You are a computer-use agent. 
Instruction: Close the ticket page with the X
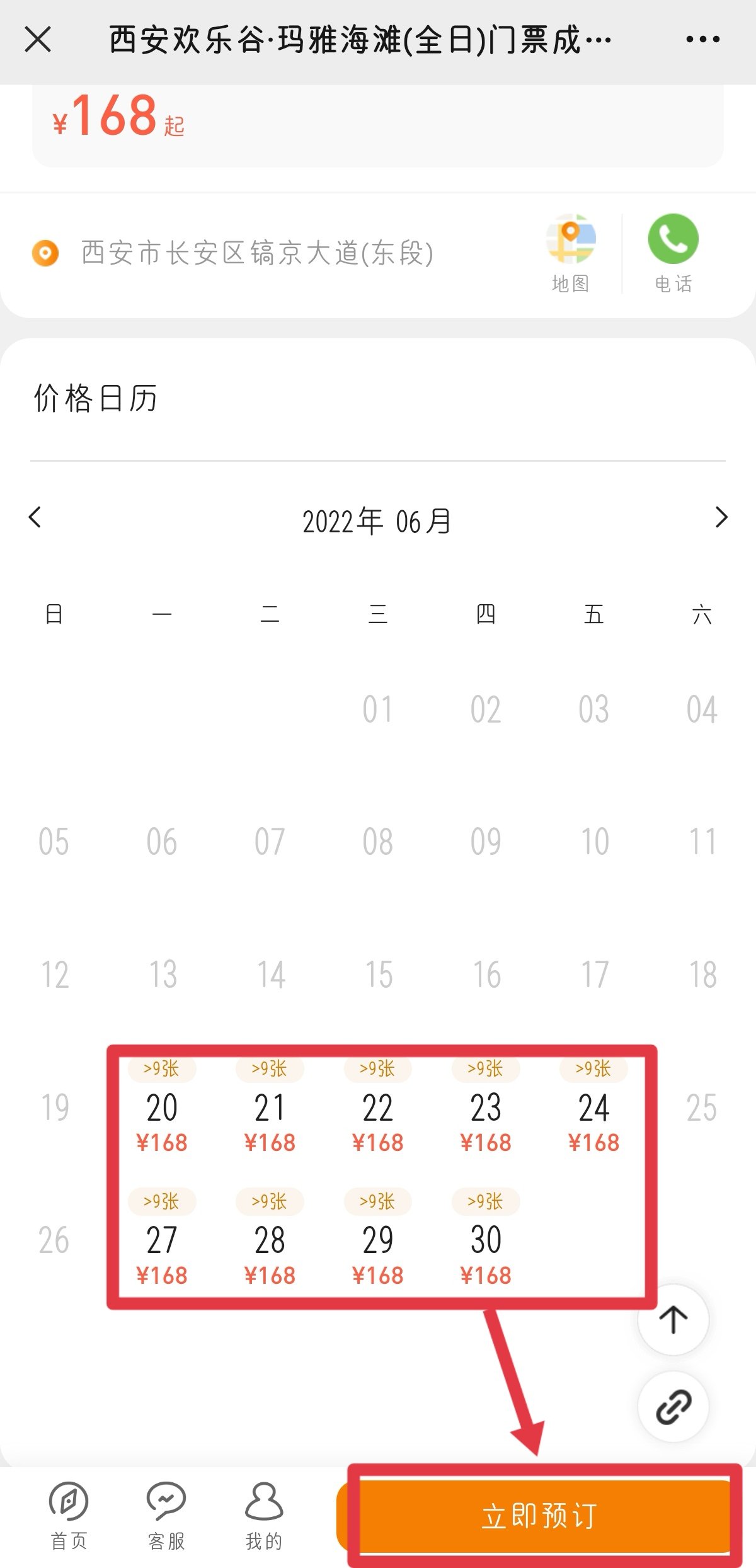[x=38, y=40]
